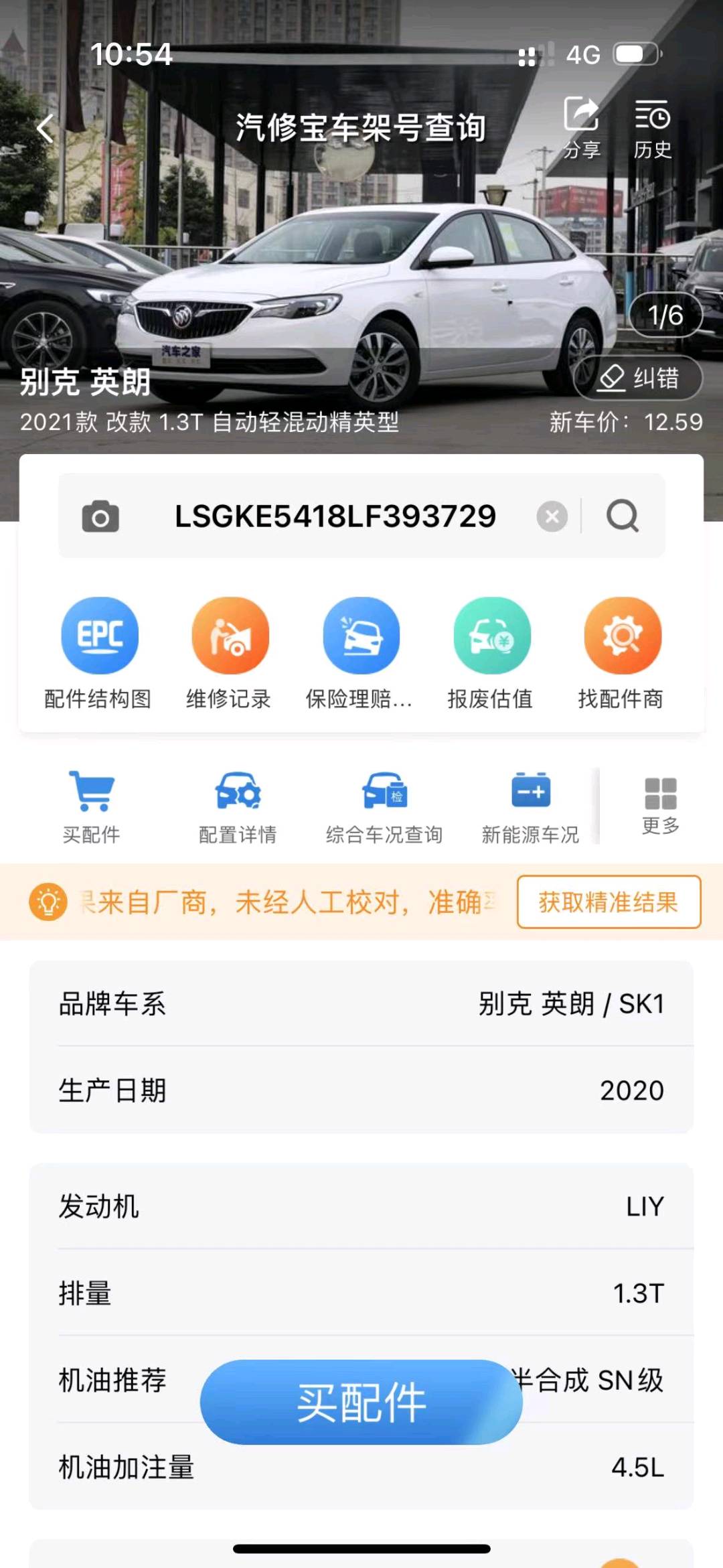The height and width of the screenshot is (1568, 723).
Task: Select the 买配件 cart shortcut
Action: [x=92, y=807]
